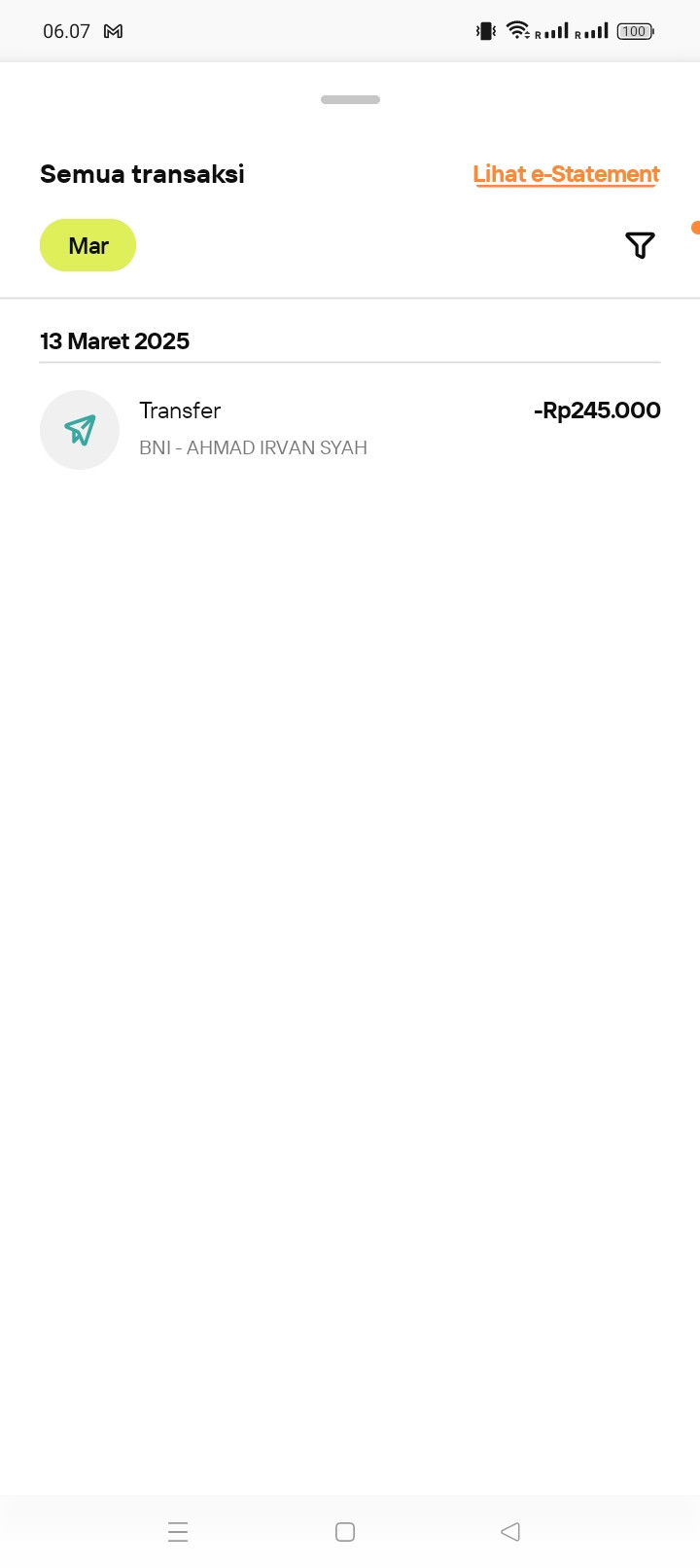
Task: Open the transaction filter funnel icon
Action: (640, 245)
